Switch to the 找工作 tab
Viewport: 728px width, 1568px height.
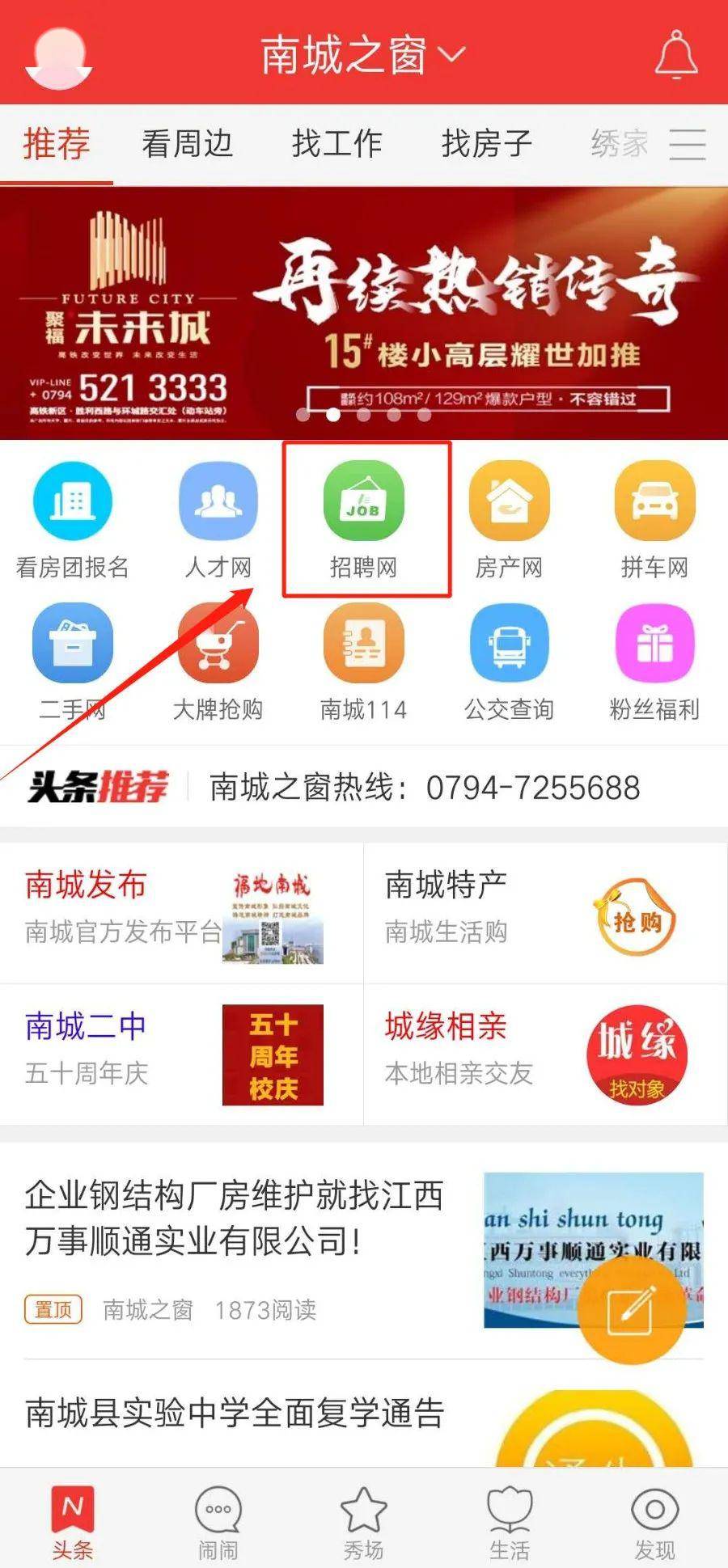coord(336,143)
